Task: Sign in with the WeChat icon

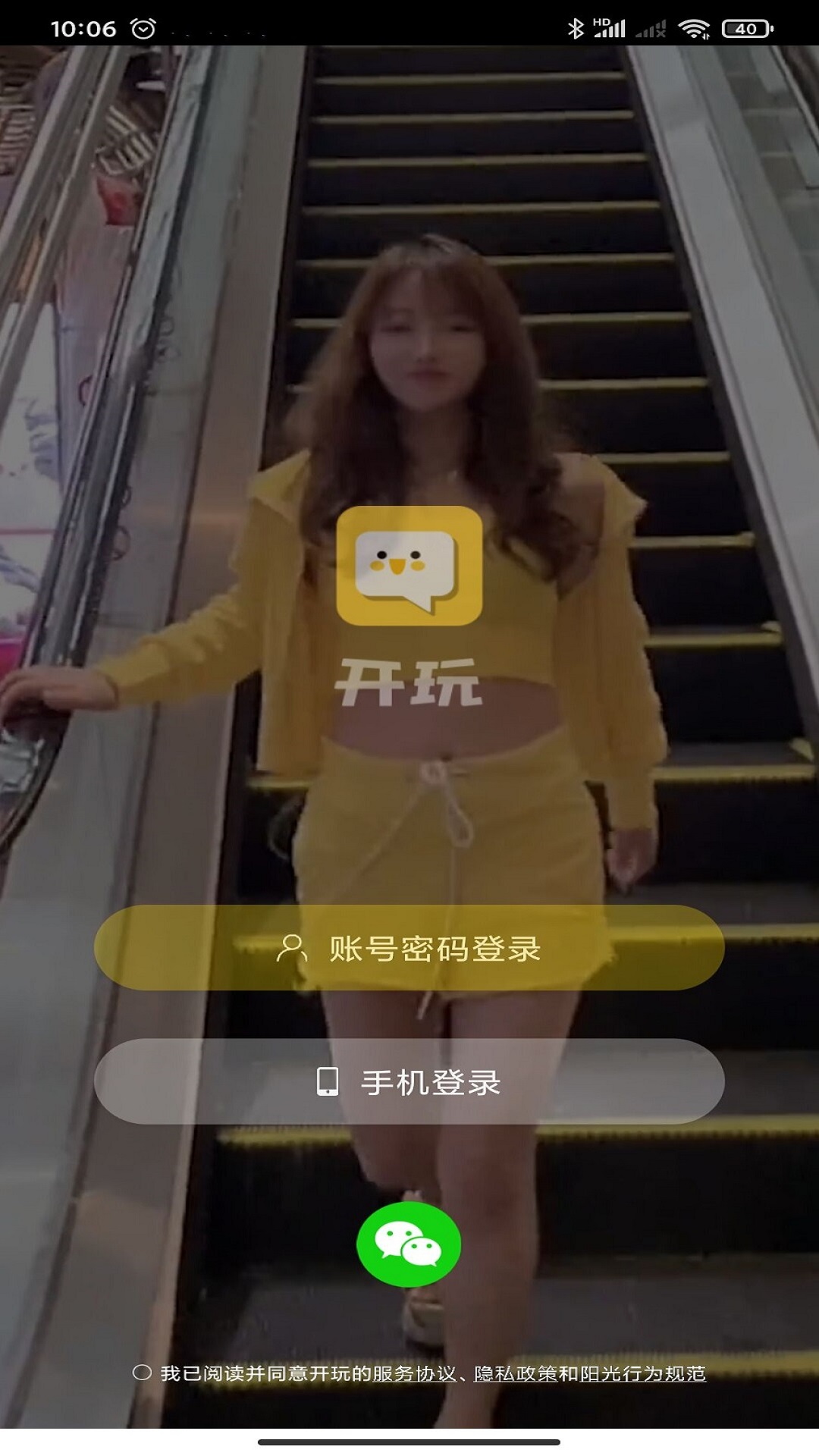Action: [x=409, y=1244]
